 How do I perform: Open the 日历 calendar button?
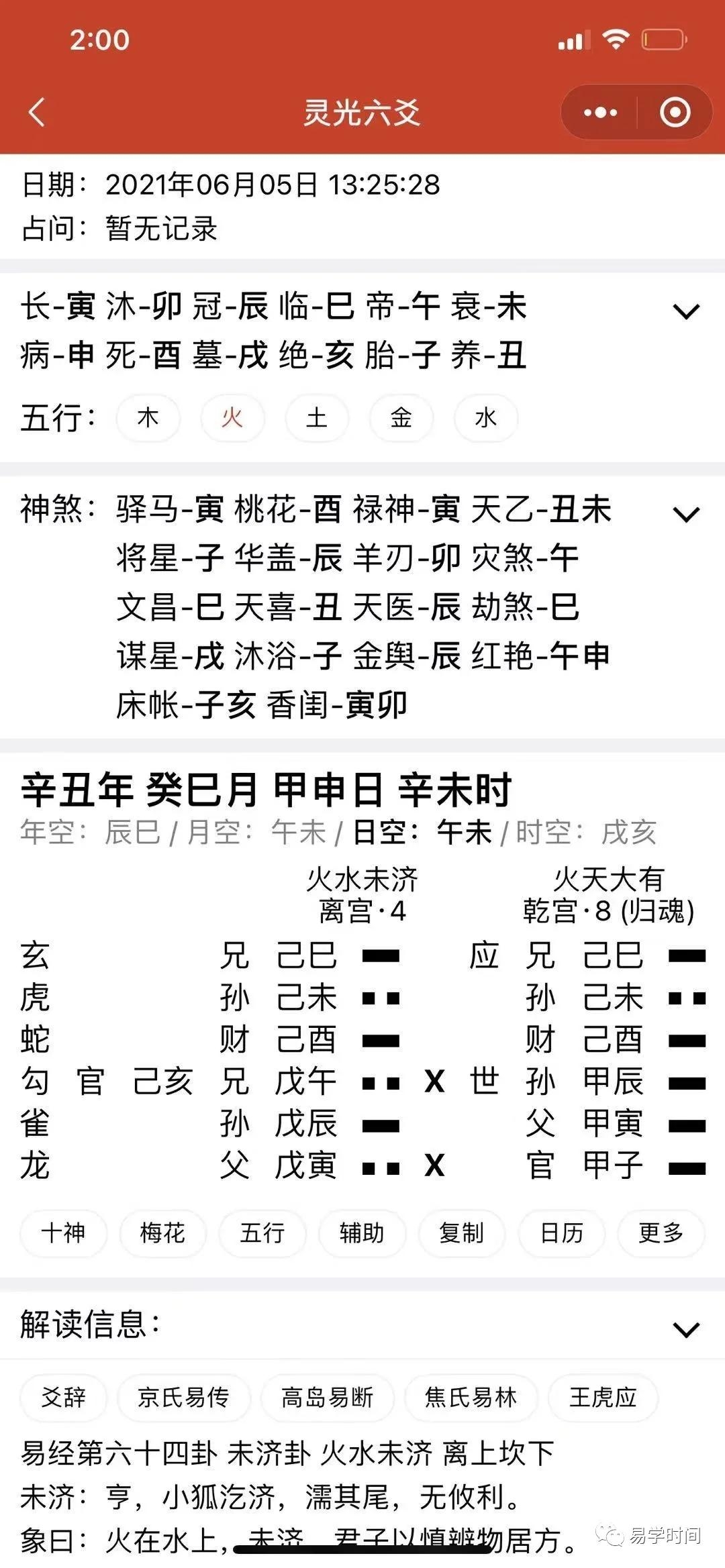click(x=562, y=1233)
